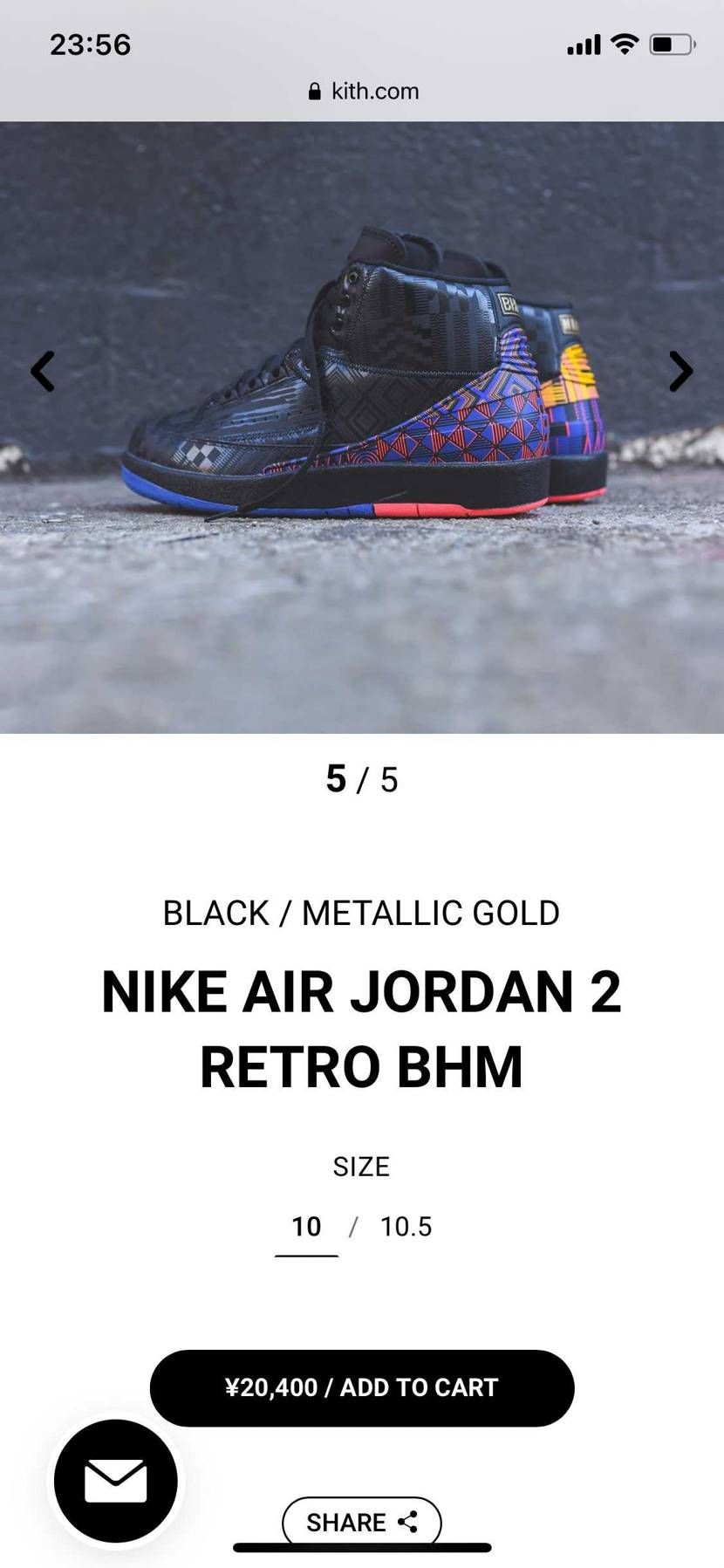This screenshot has height=1568, width=724.
Task: Show the next product photo
Action: coord(680,372)
